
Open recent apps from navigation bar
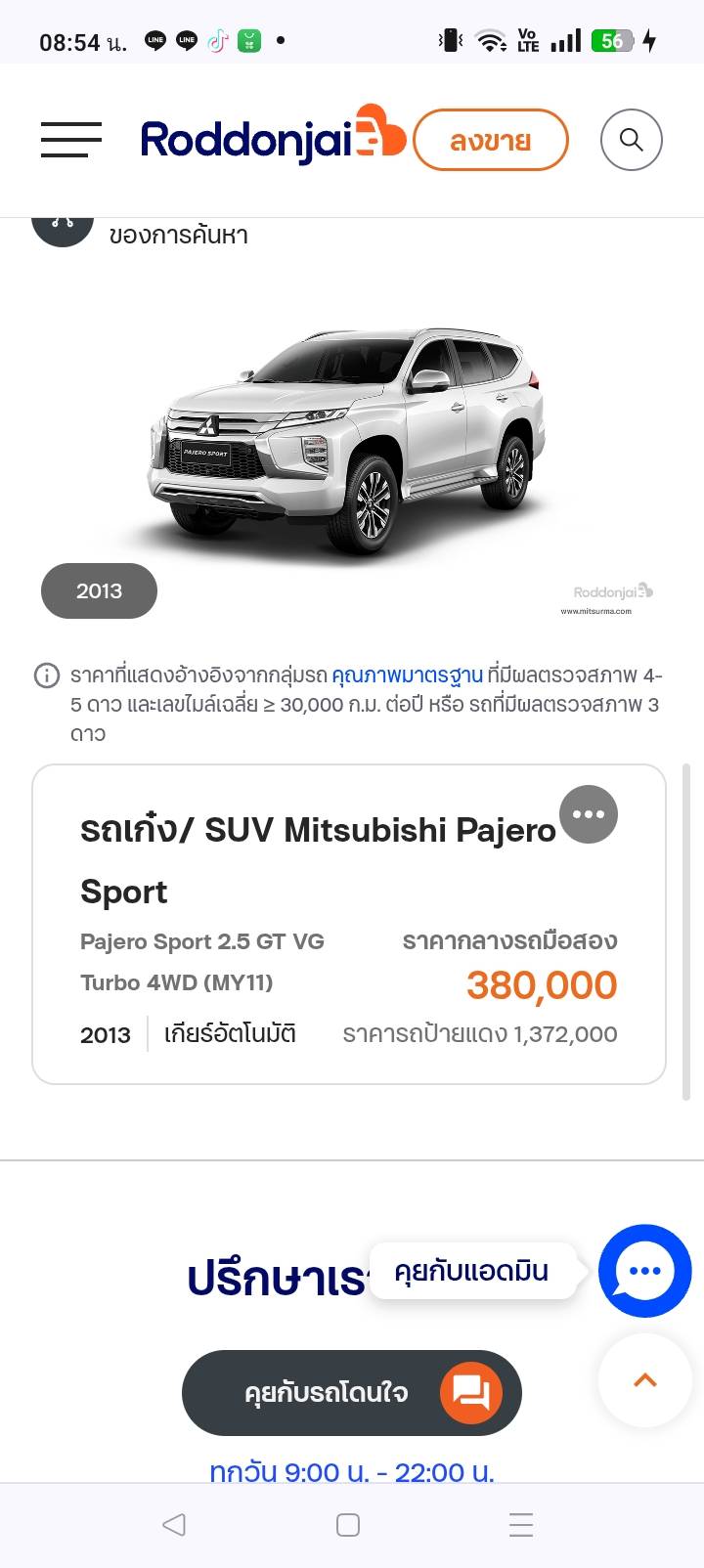[x=521, y=1524]
